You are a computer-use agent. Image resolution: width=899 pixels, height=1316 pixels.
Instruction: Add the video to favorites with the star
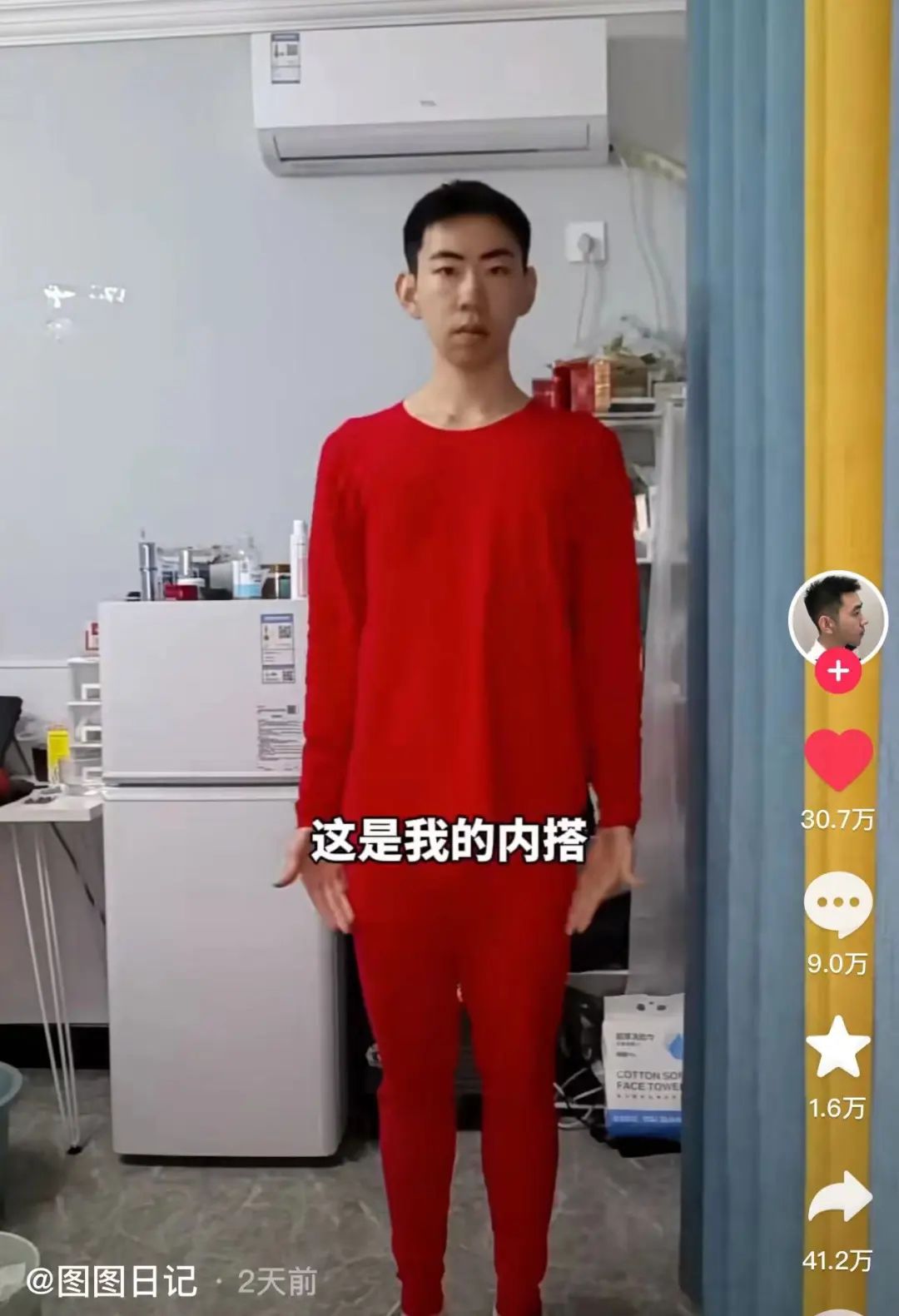click(x=837, y=1047)
